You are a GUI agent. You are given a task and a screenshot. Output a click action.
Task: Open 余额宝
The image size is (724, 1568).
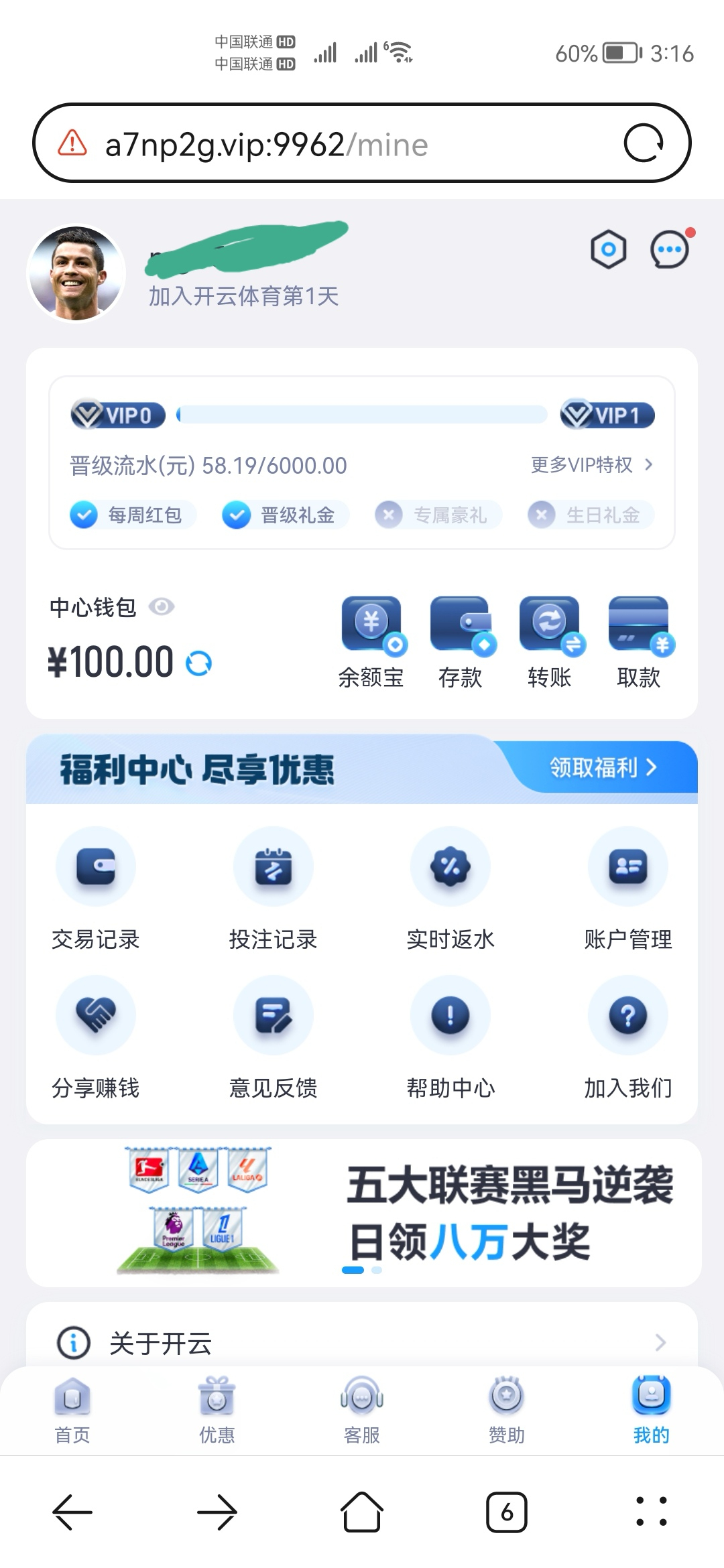click(371, 642)
